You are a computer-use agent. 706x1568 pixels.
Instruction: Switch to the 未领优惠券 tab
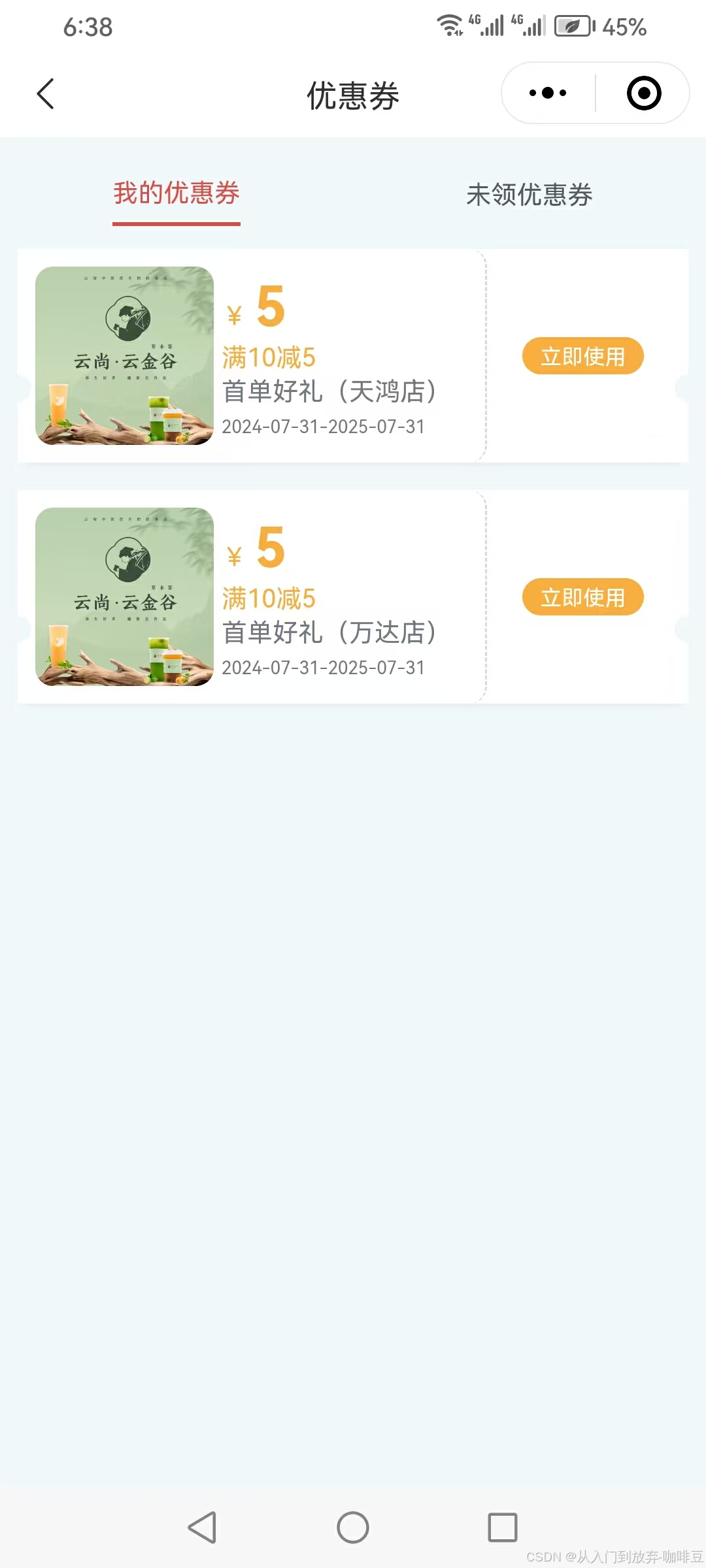[x=529, y=195]
